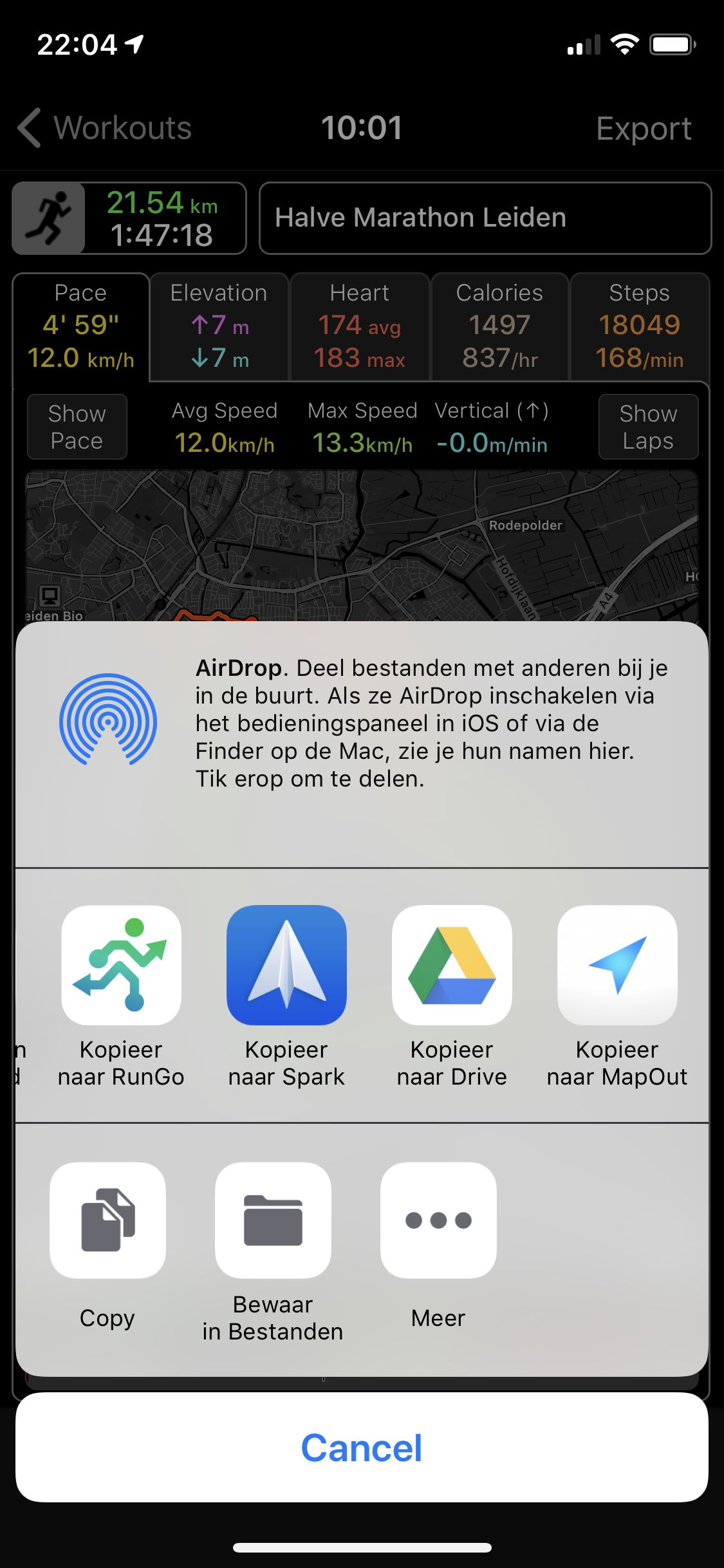The image size is (724, 1568).
Task: Cancel the share sheet
Action: click(362, 1448)
